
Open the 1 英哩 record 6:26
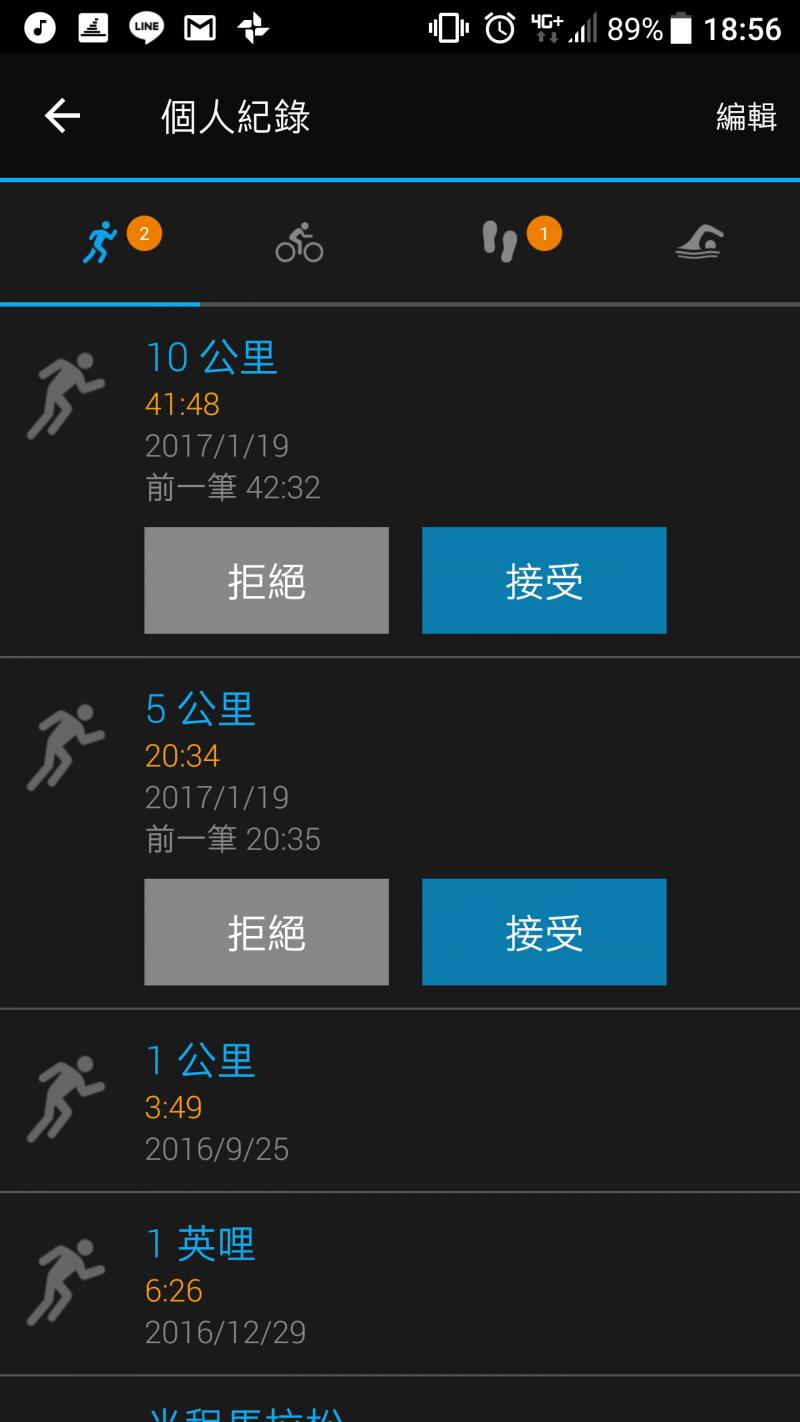[400, 1284]
